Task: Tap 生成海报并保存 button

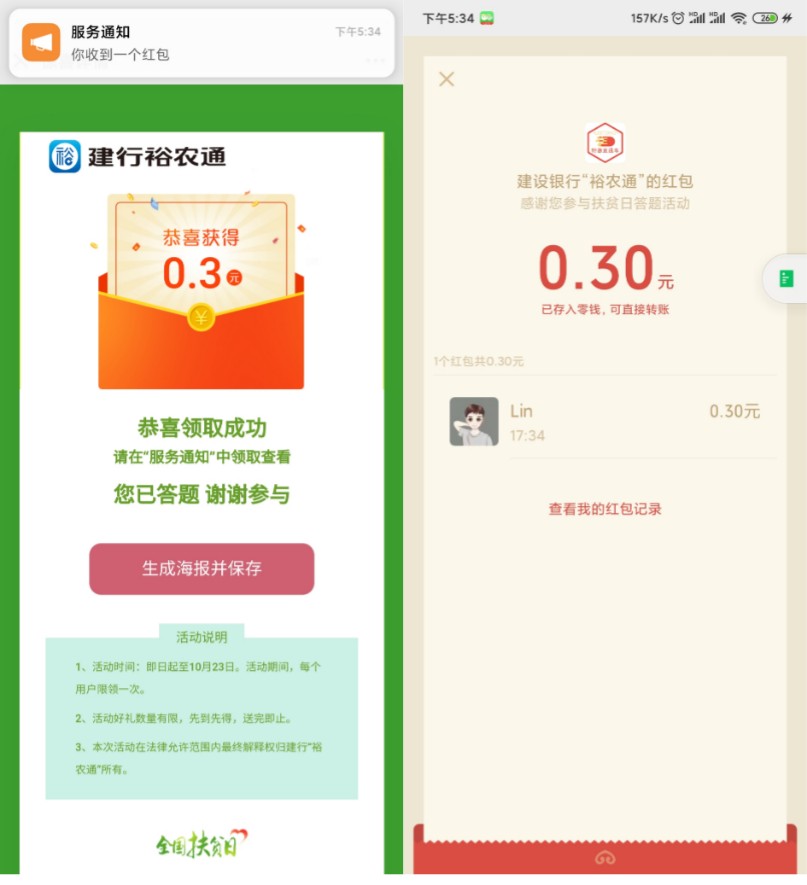Action: [x=201, y=568]
